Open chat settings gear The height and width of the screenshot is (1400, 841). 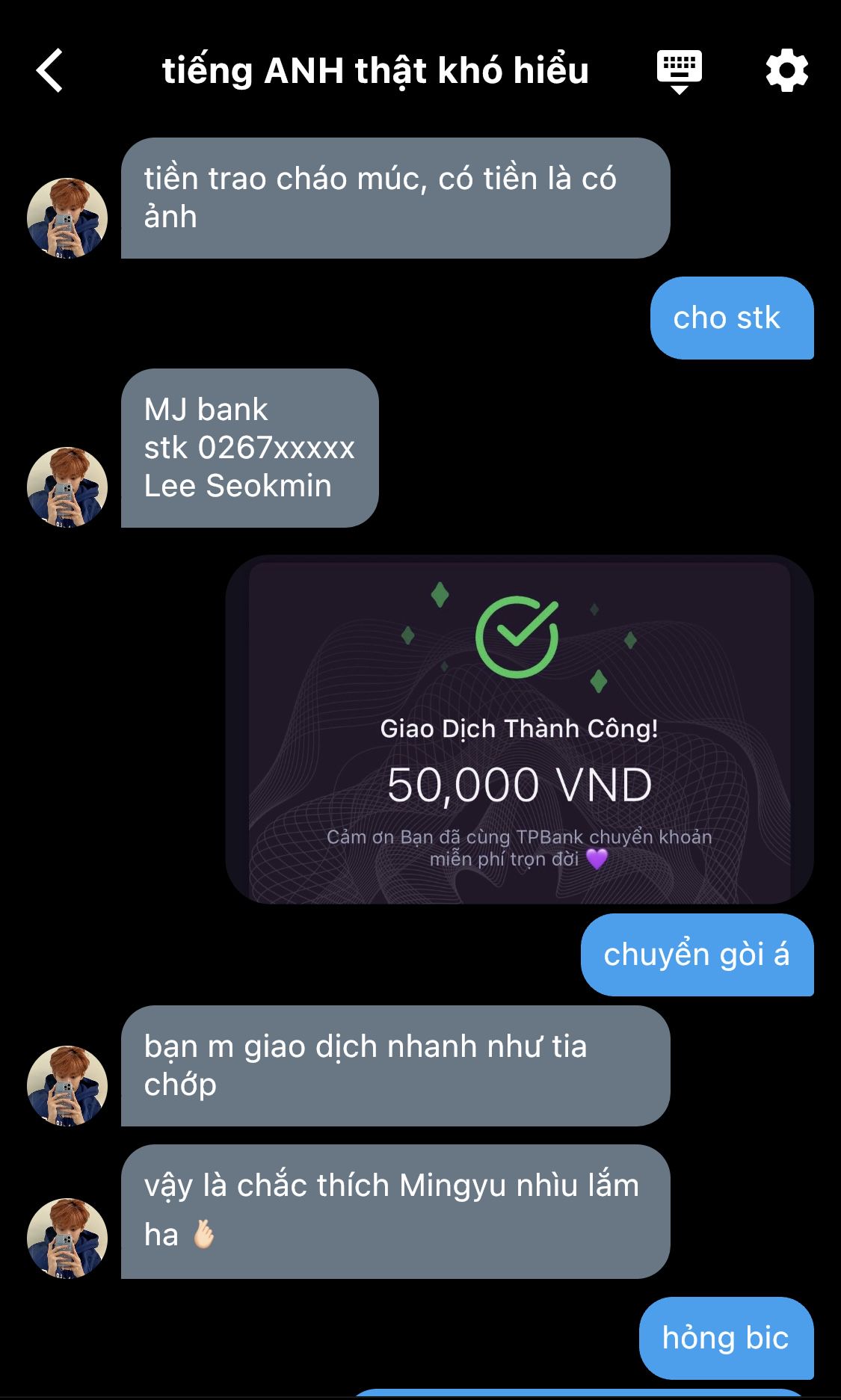point(786,72)
